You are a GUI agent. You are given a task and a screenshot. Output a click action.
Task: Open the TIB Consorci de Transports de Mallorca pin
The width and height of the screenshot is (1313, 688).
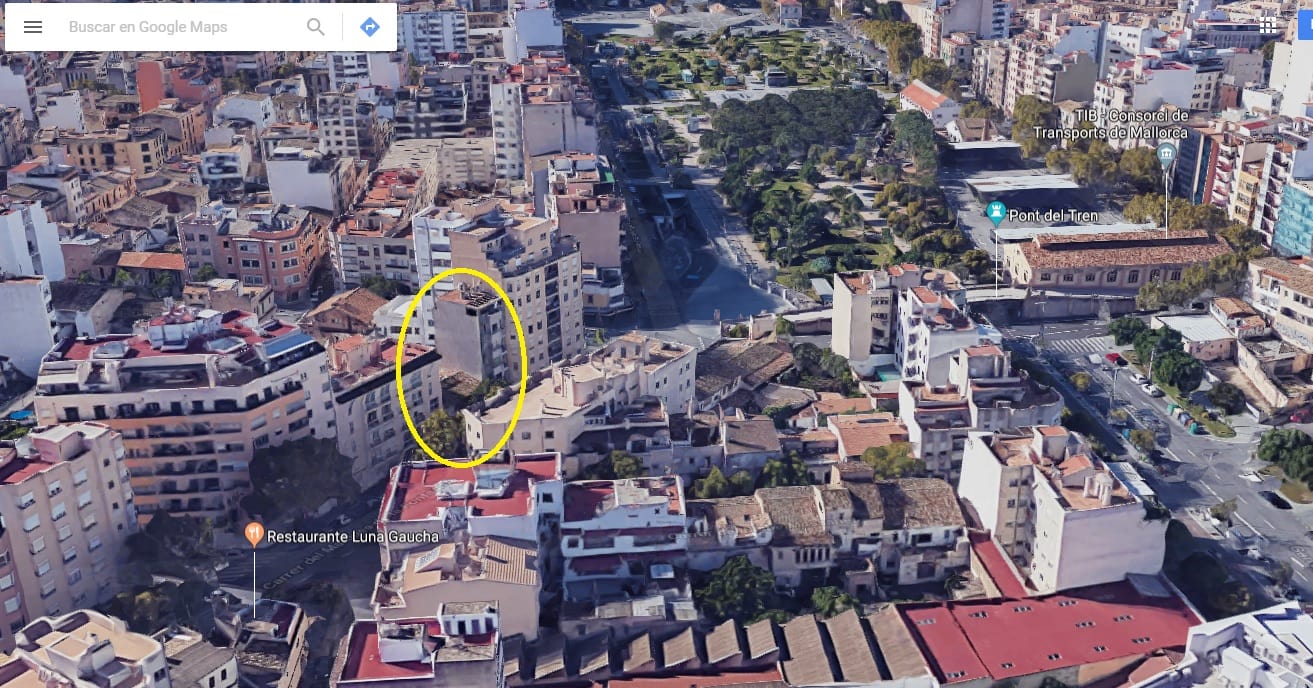coord(1166,154)
